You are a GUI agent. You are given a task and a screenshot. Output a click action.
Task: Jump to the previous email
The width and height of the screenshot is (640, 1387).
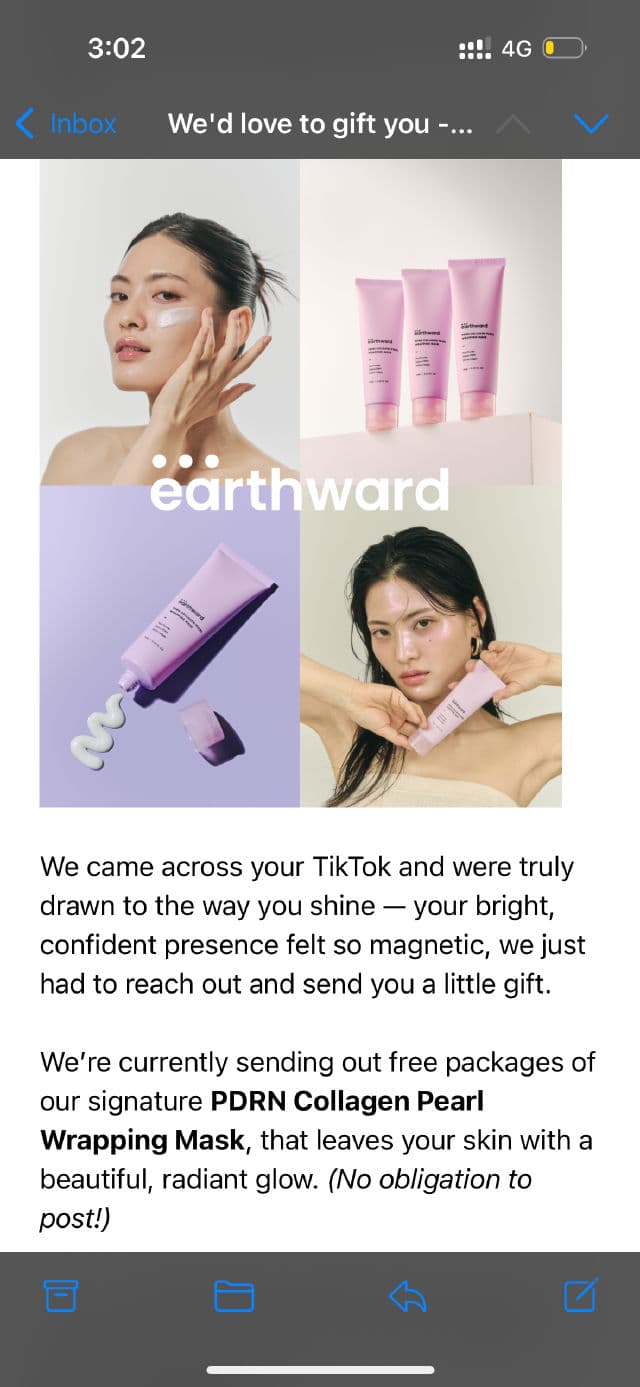pos(512,124)
